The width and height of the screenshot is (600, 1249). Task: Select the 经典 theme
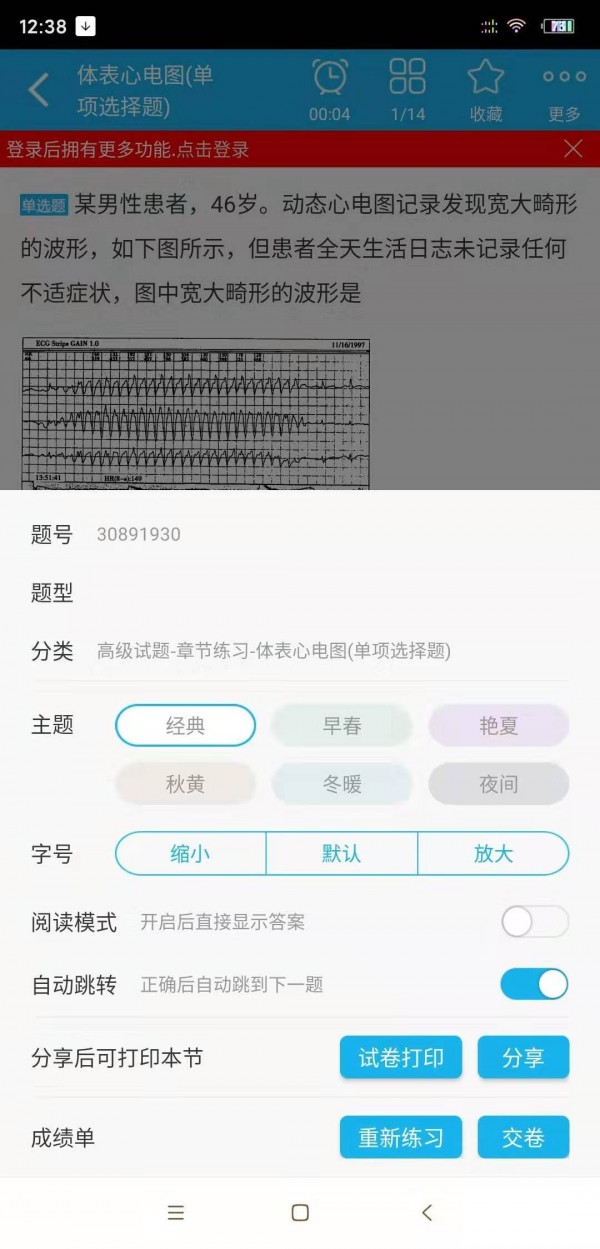(186, 726)
